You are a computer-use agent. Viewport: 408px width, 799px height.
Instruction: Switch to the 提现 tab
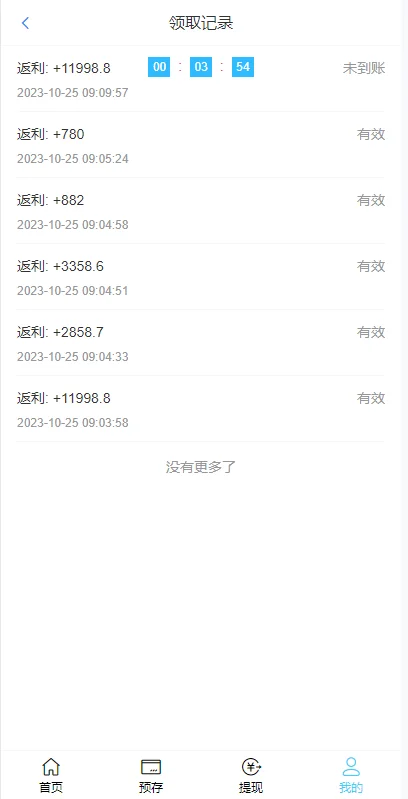tap(251, 775)
